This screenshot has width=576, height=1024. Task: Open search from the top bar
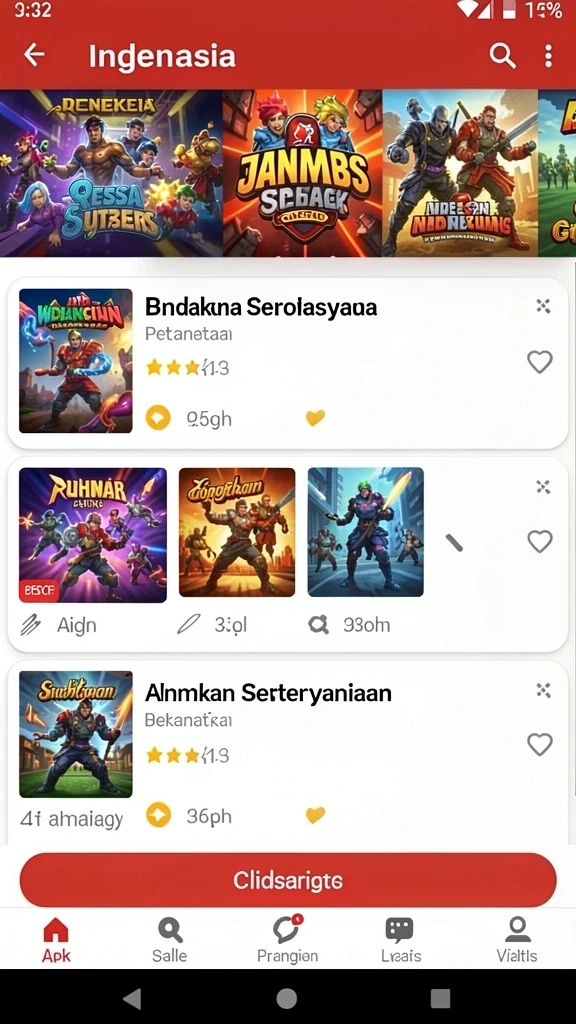click(502, 56)
